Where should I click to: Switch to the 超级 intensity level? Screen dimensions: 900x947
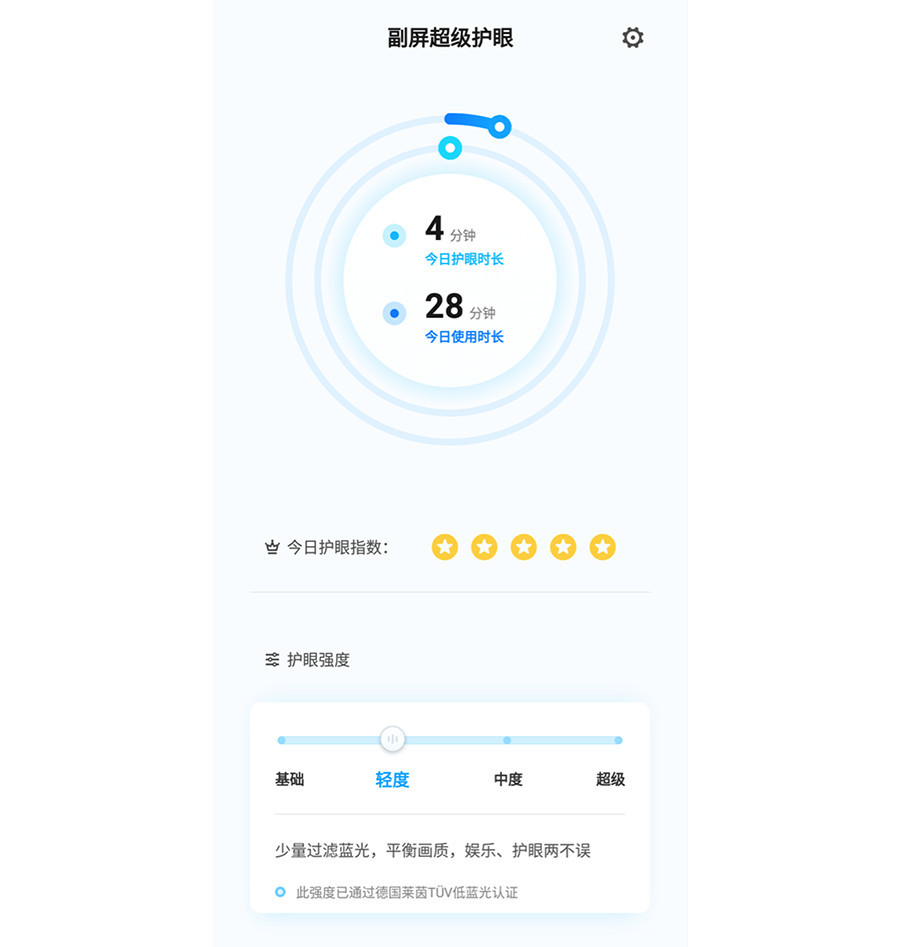coord(610,779)
